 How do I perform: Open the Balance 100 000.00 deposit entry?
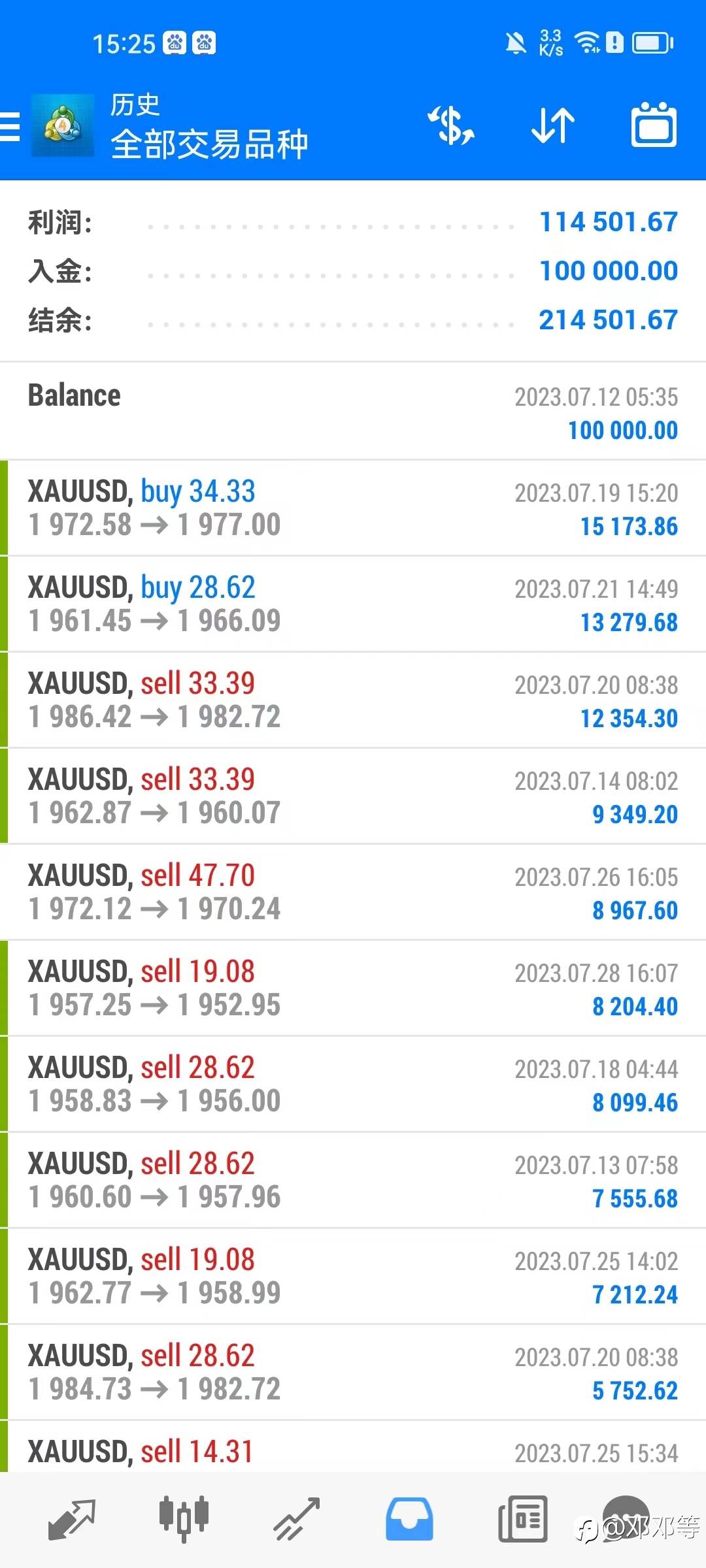pyautogui.click(x=353, y=412)
